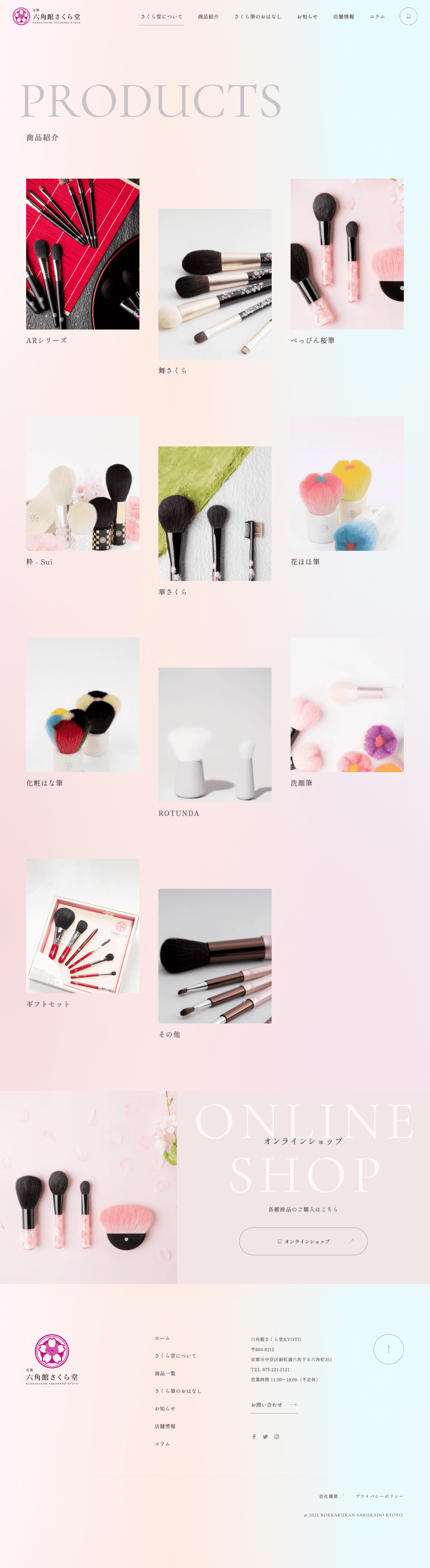The width and height of the screenshot is (430, 1568).
Task: Open the プライバシーポリシー footer link
Action: (x=379, y=1496)
